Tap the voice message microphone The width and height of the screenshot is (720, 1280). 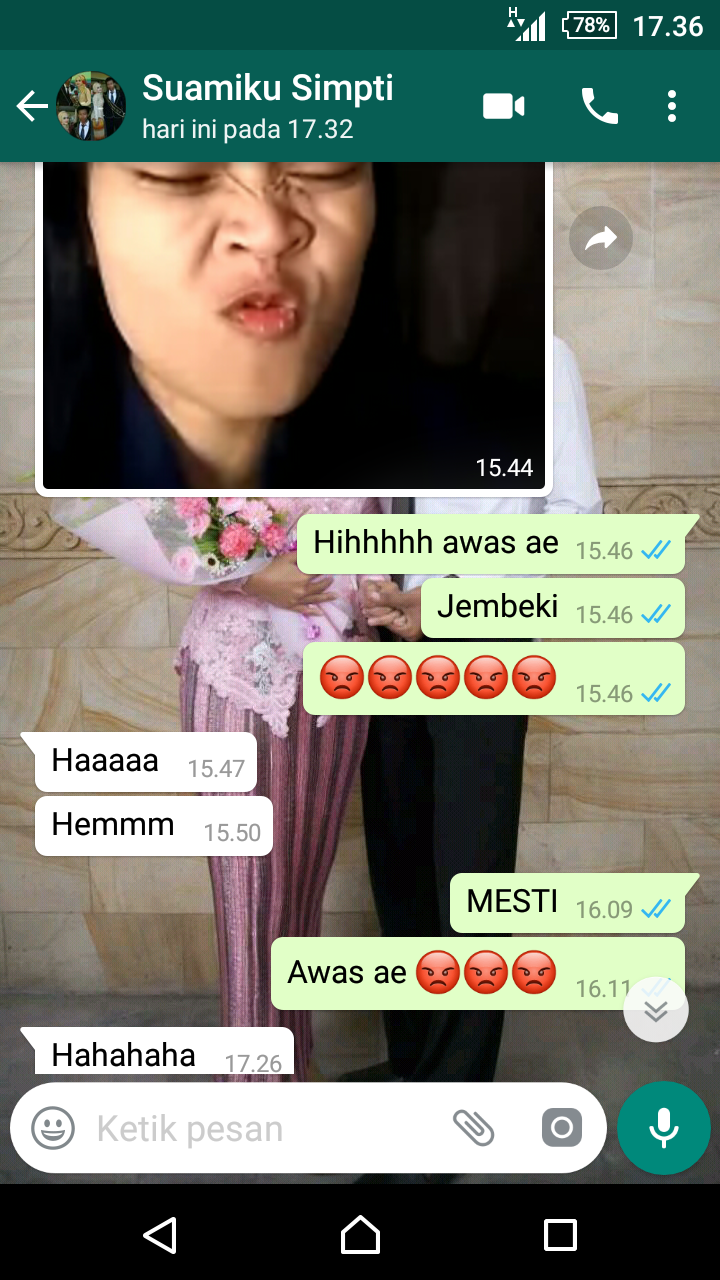(x=664, y=1128)
